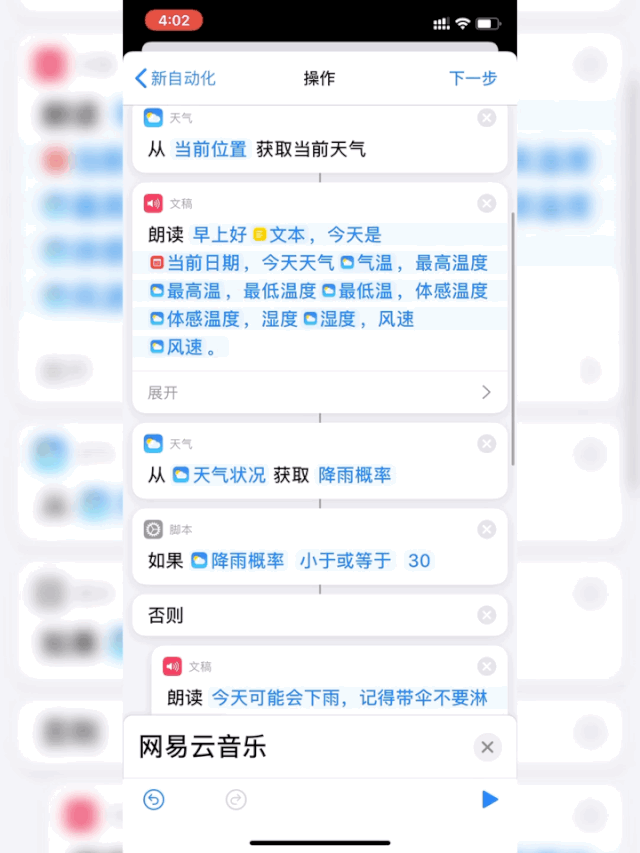
Task: Select the 天气状况 variable
Action: click(220, 475)
